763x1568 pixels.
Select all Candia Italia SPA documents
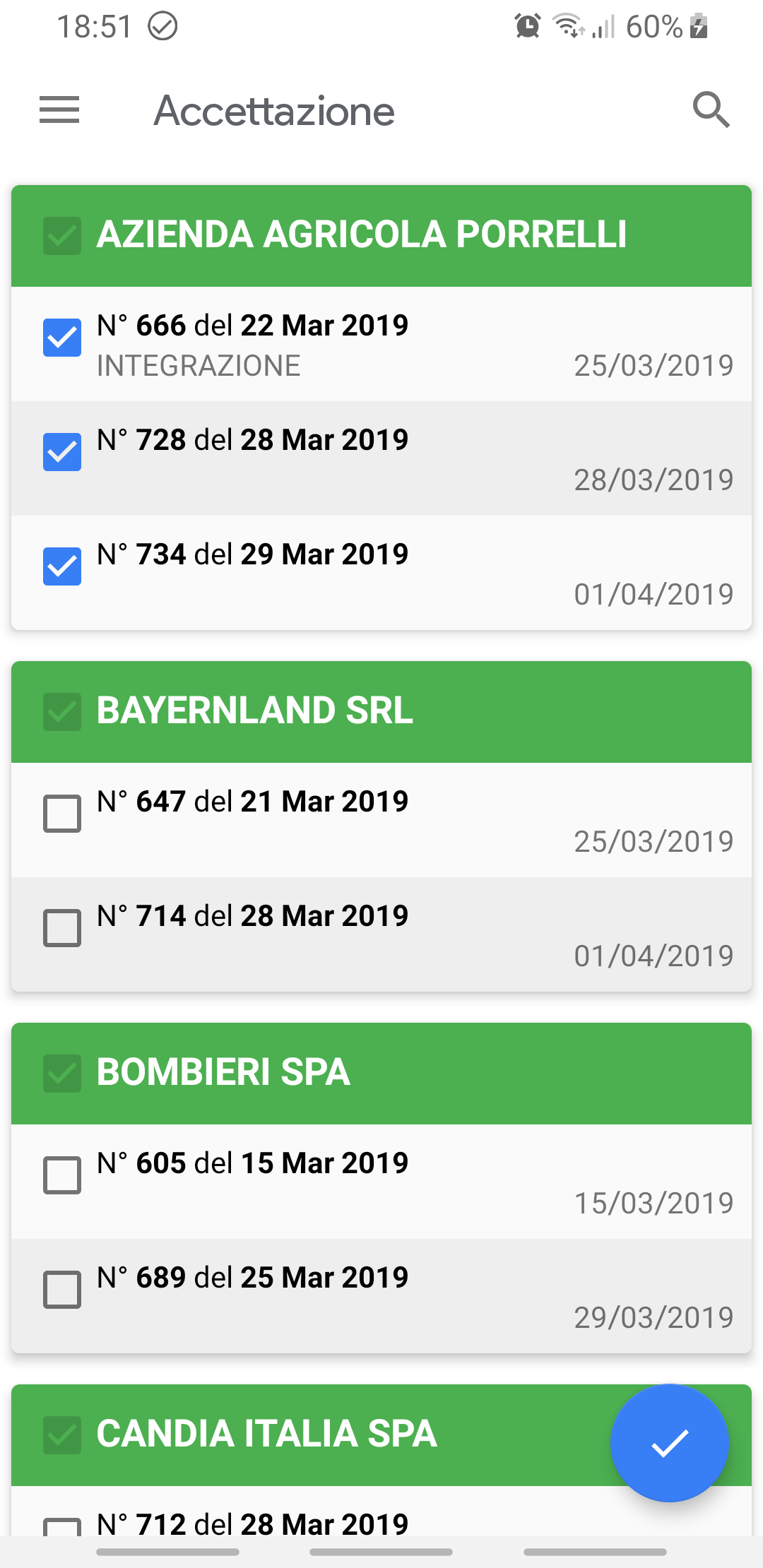pyautogui.click(x=62, y=1435)
